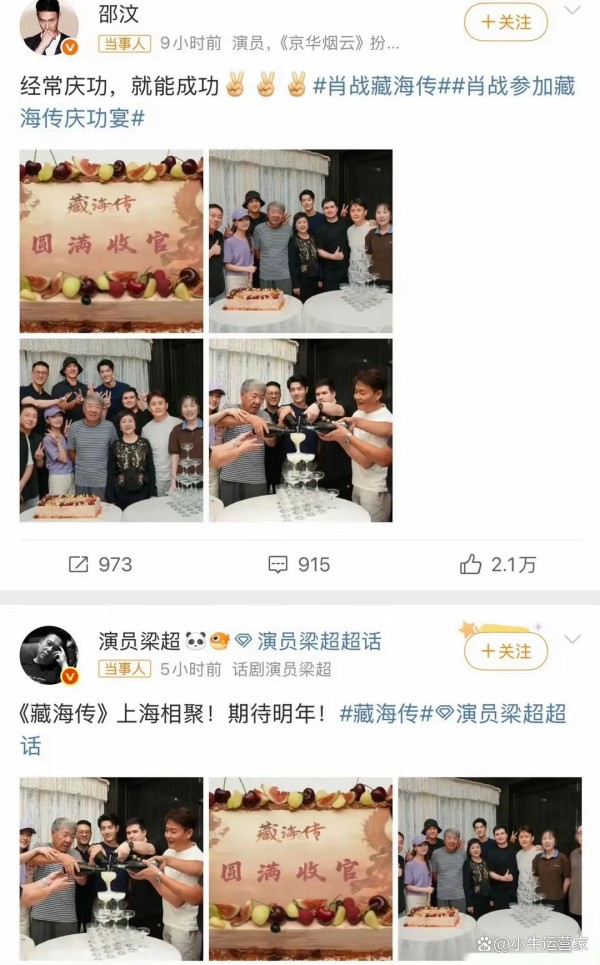The image size is (600, 965).
Task: Follow 演员梁超 with the 关注 button
Action: point(506,651)
